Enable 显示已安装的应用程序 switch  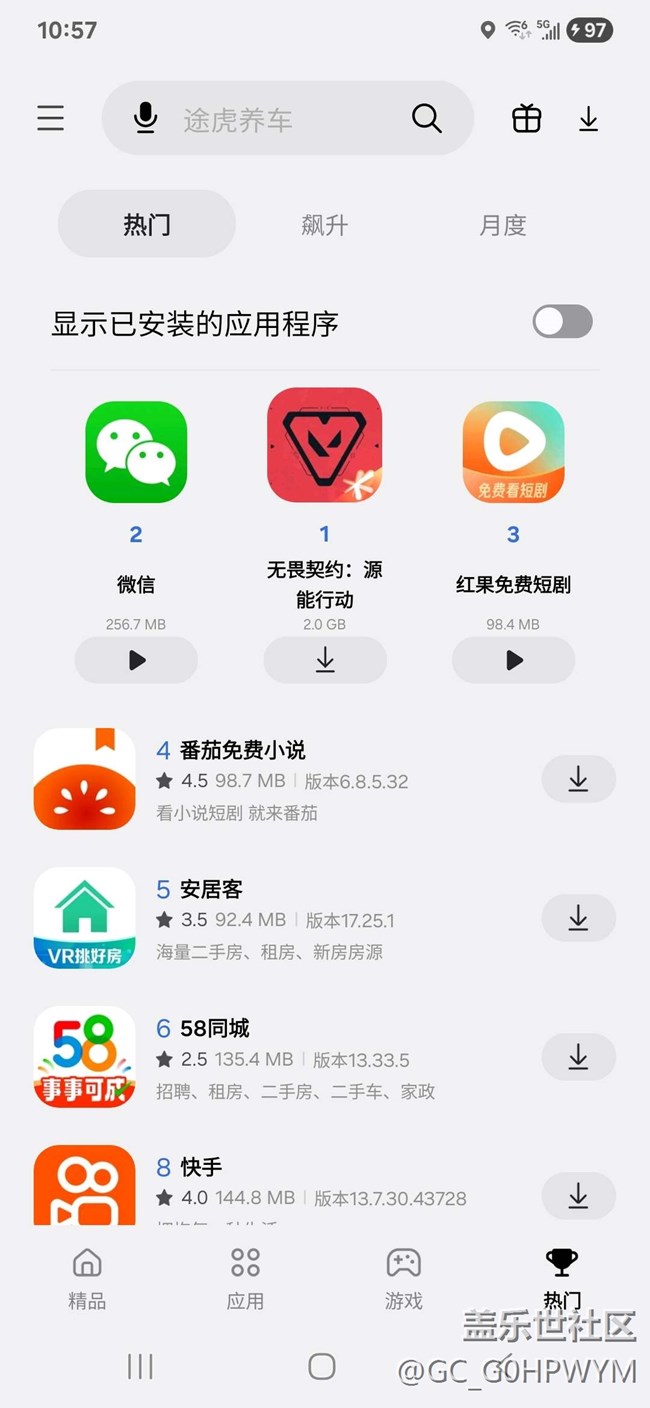point(563,322)
